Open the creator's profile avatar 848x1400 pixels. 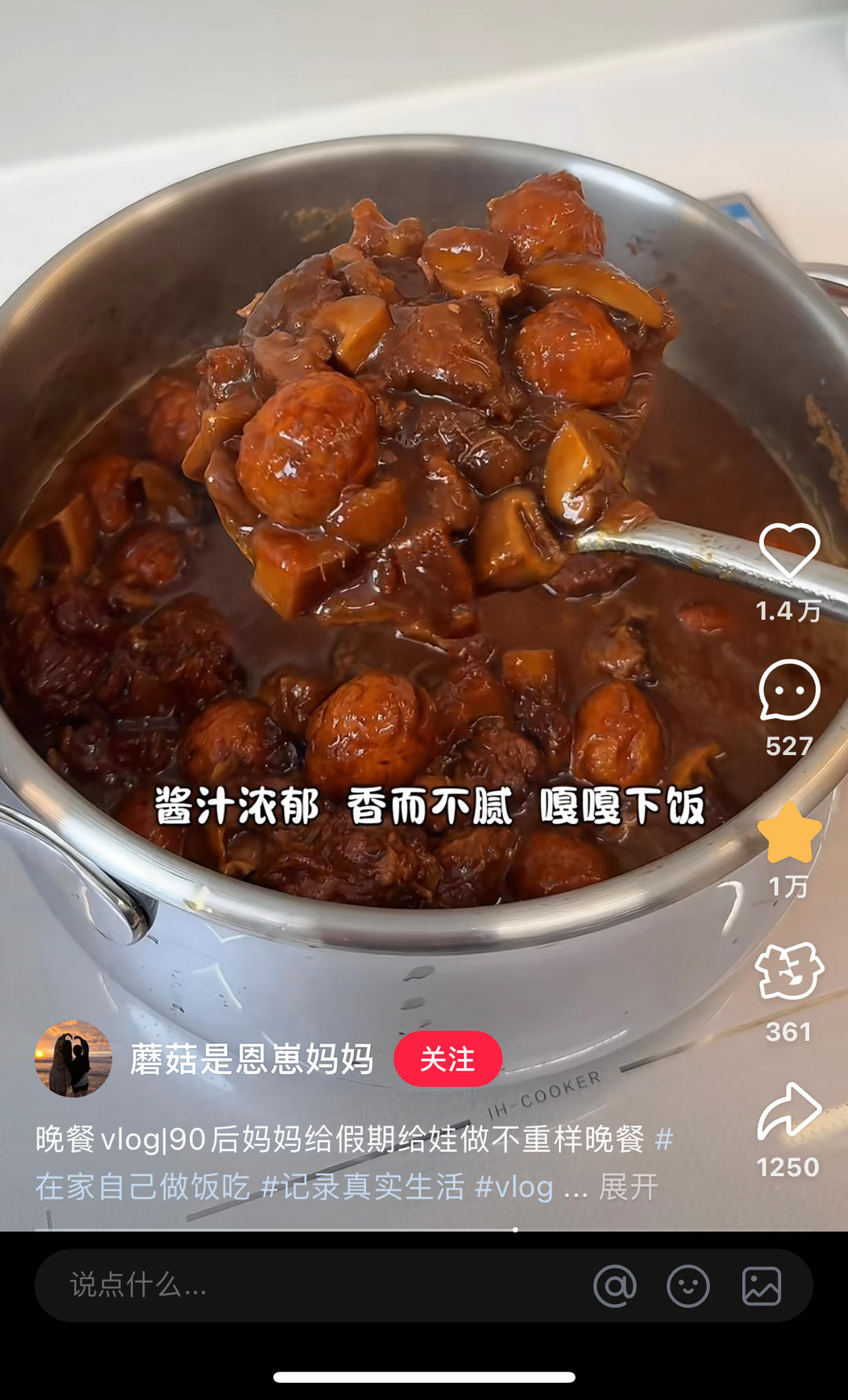click(x=73, y=1058)
